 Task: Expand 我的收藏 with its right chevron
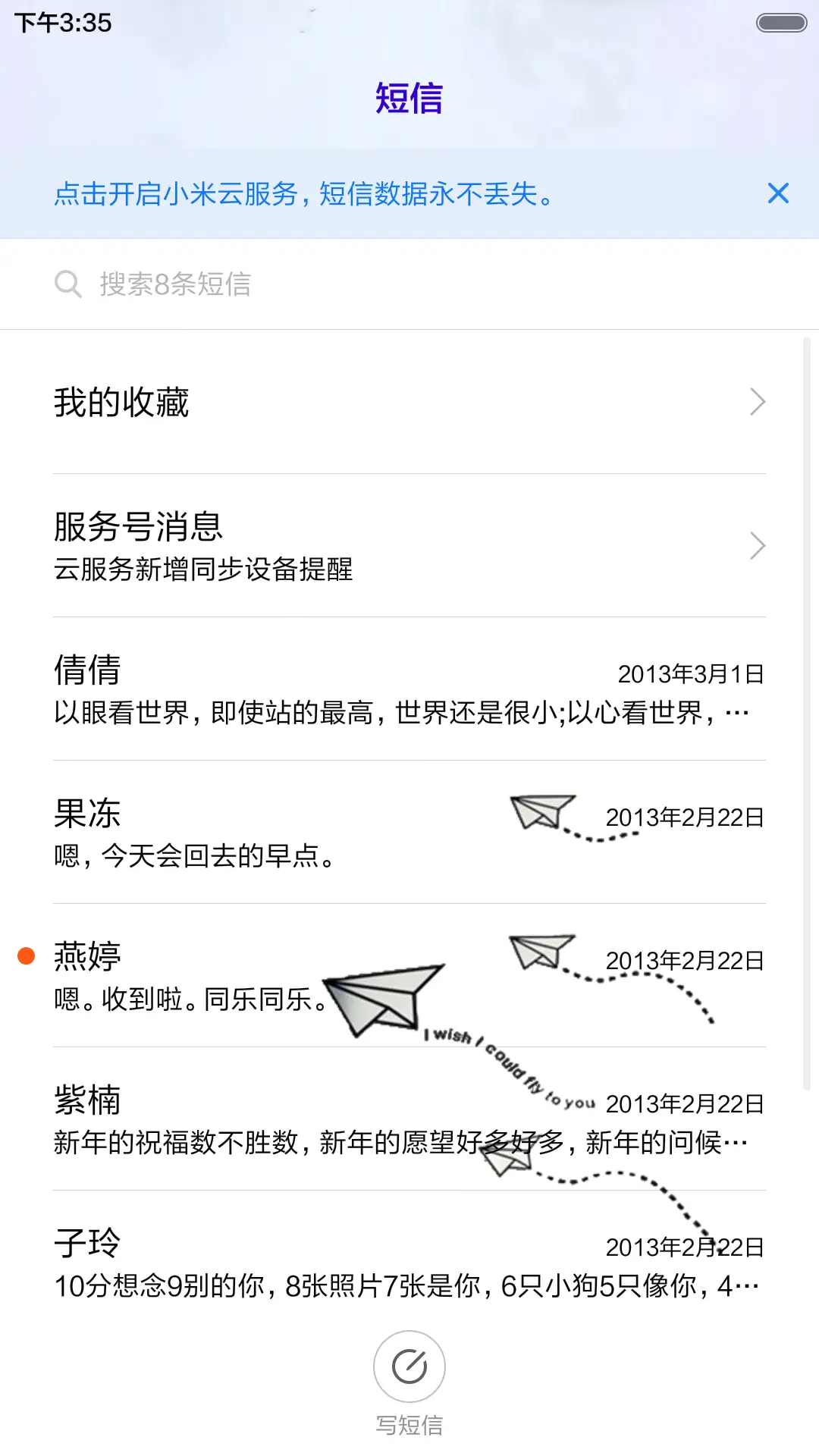(756, 401)
